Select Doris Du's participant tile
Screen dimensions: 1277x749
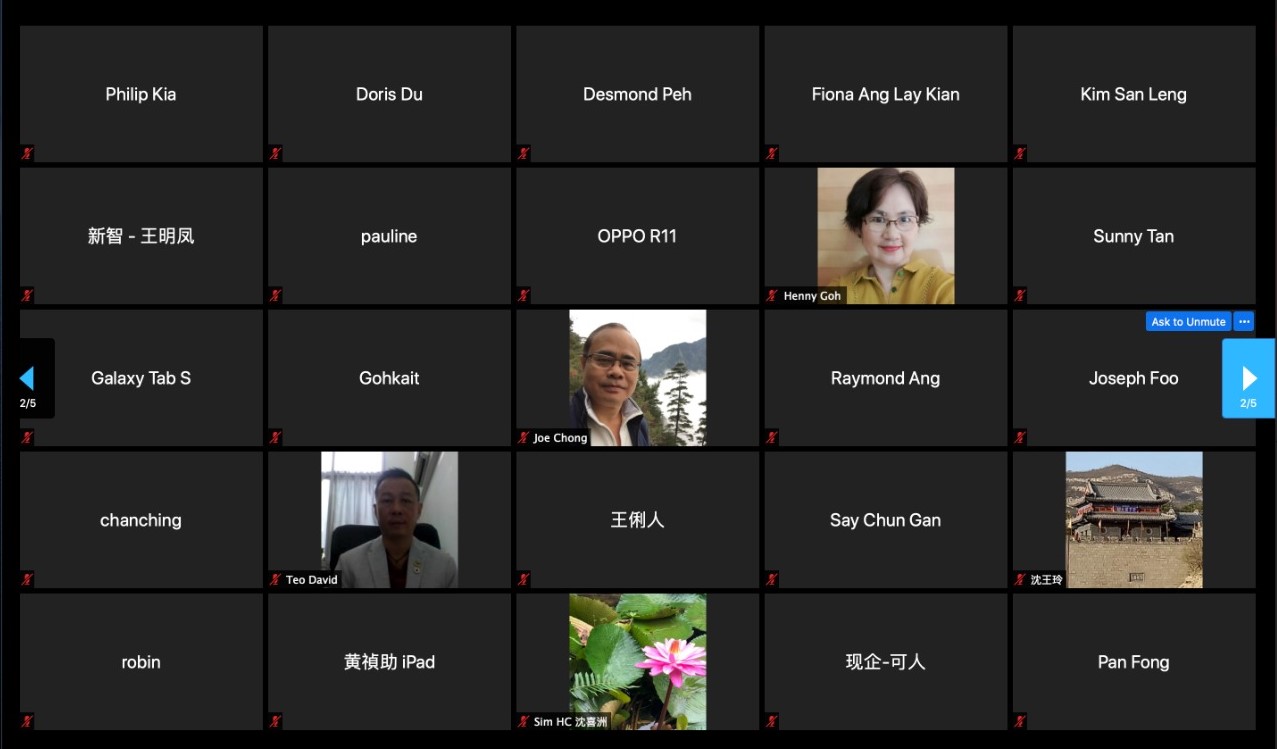tap(389, 94)
